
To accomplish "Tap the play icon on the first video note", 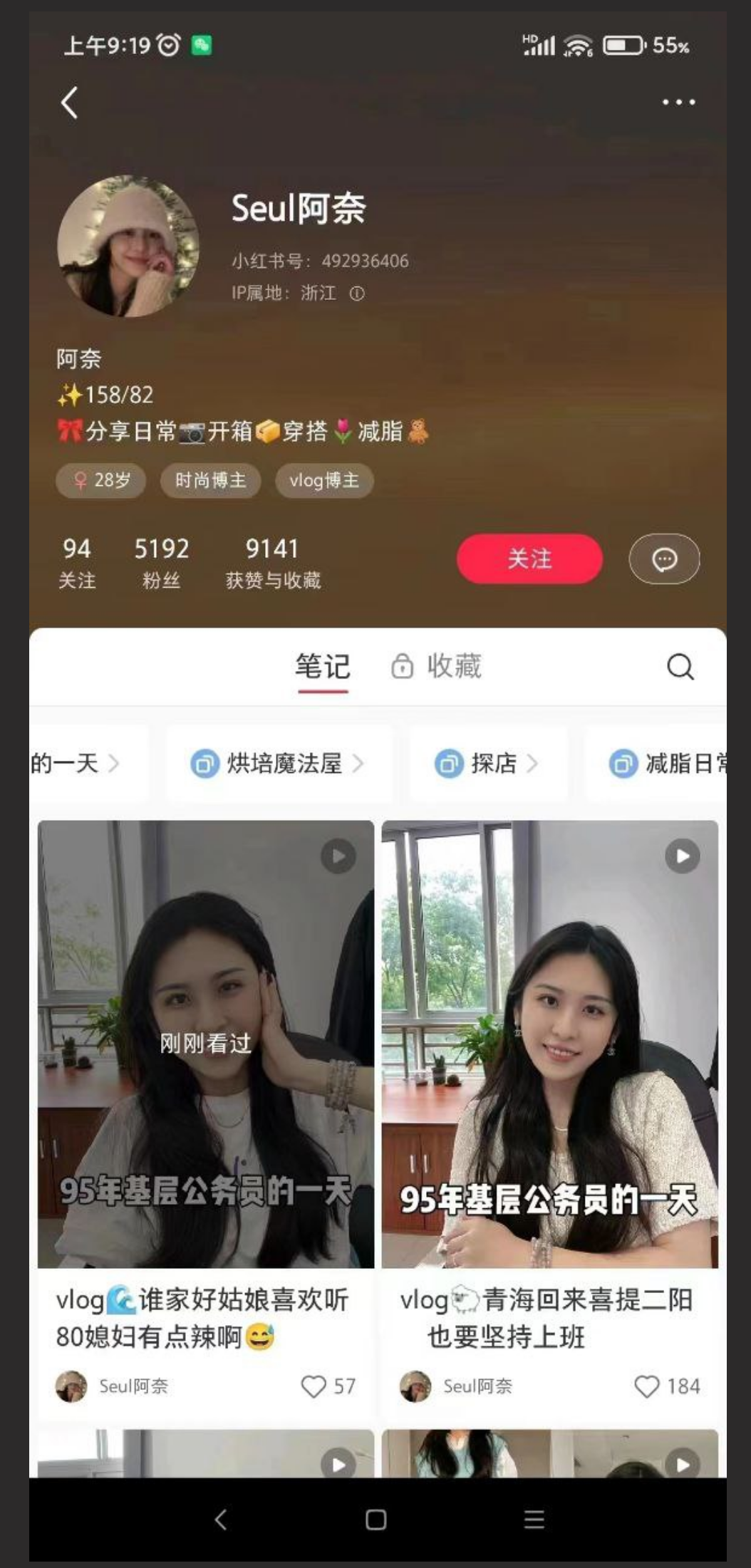I will tap(336, 857).
